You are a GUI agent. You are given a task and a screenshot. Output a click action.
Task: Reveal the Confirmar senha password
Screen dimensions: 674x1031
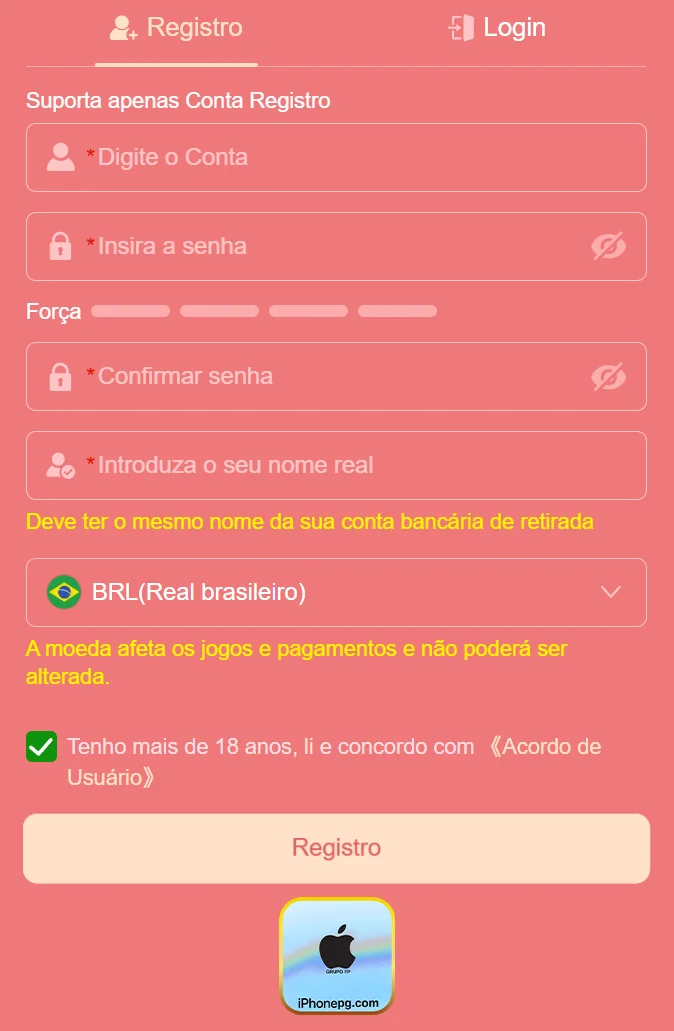click(608, 376)
